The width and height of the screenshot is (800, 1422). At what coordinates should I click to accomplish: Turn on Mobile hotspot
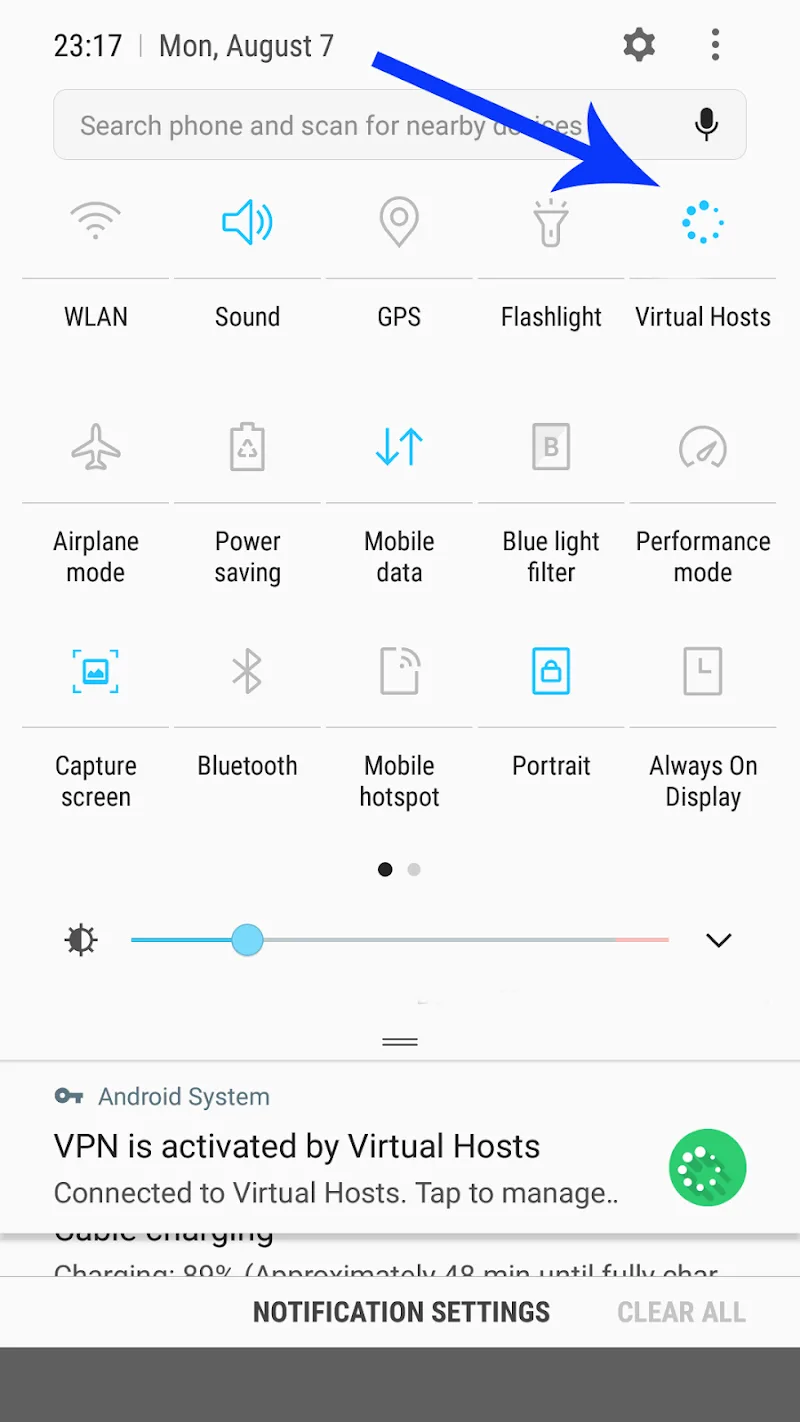click(x=399, y=671)
